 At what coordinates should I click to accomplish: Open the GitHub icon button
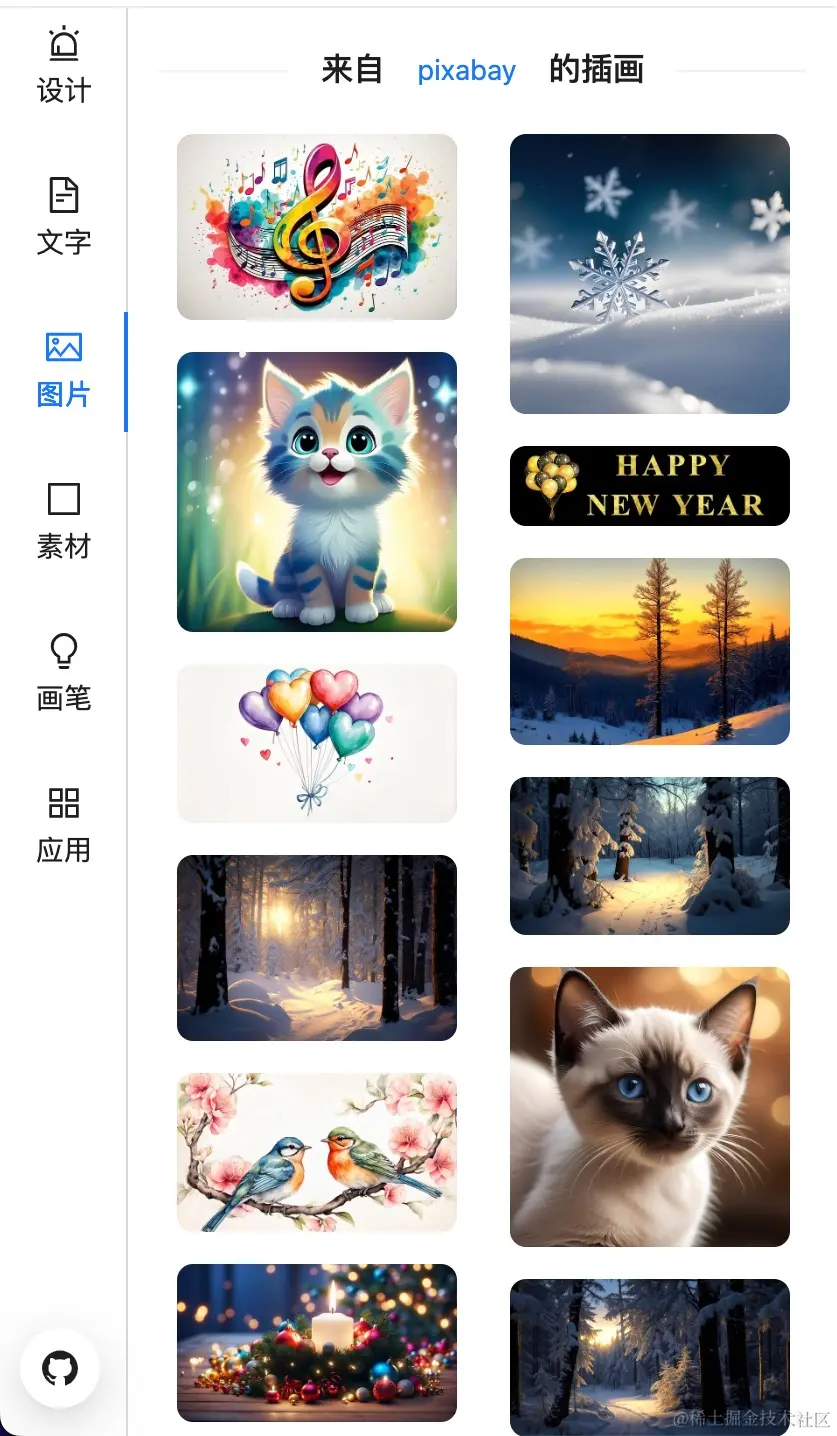(x=60, y=1368)
